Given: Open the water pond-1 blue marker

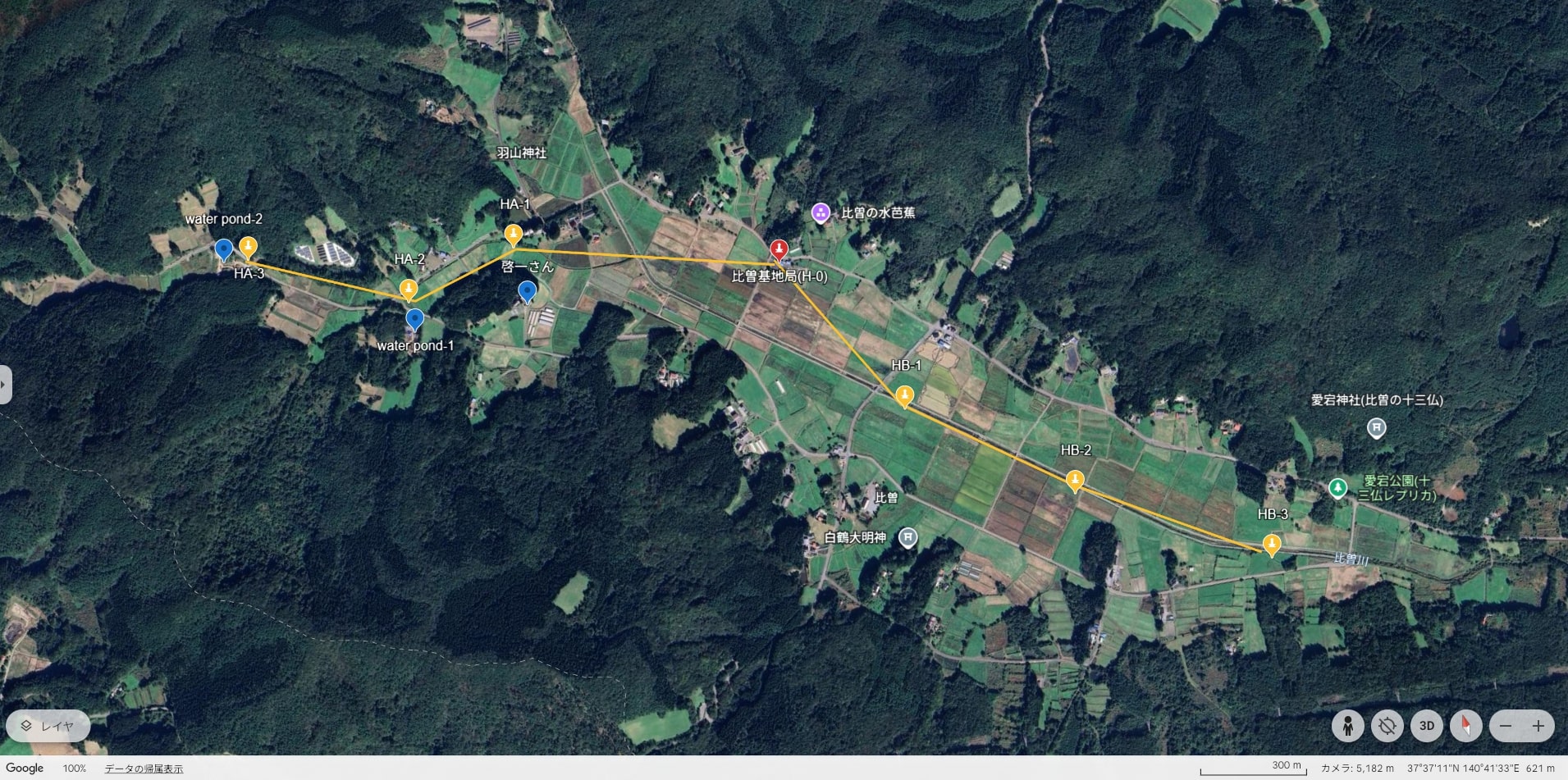Looking at the screenshot, I should 415,318.
